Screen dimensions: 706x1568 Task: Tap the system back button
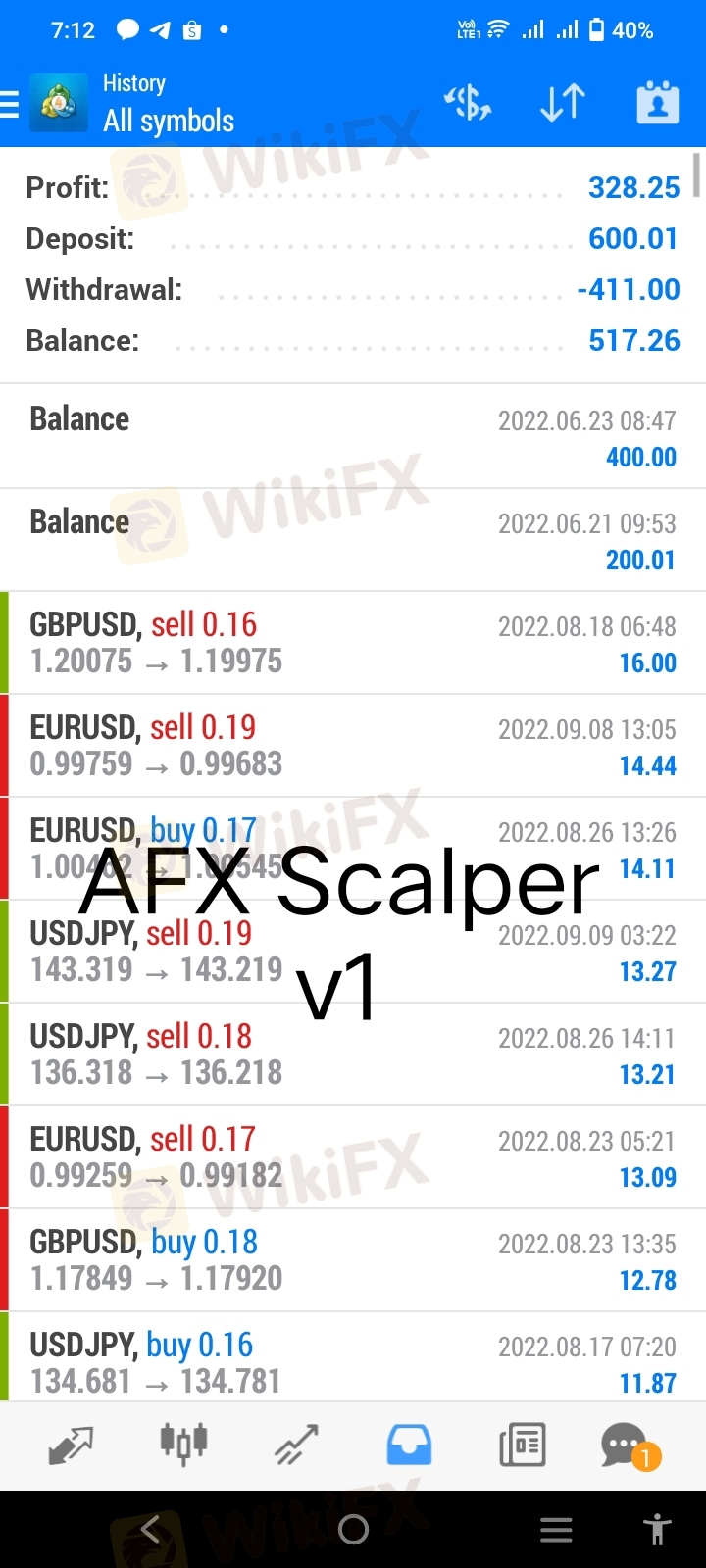(150, 1530)
